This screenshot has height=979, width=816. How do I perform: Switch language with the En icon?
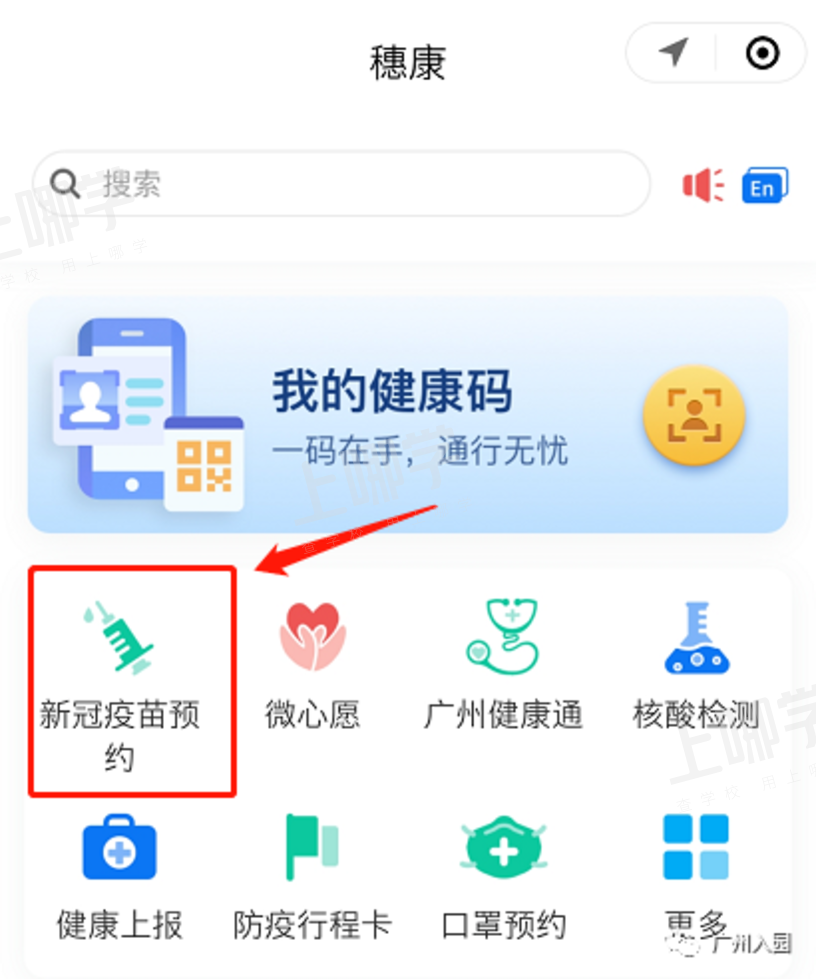(764, 186)
